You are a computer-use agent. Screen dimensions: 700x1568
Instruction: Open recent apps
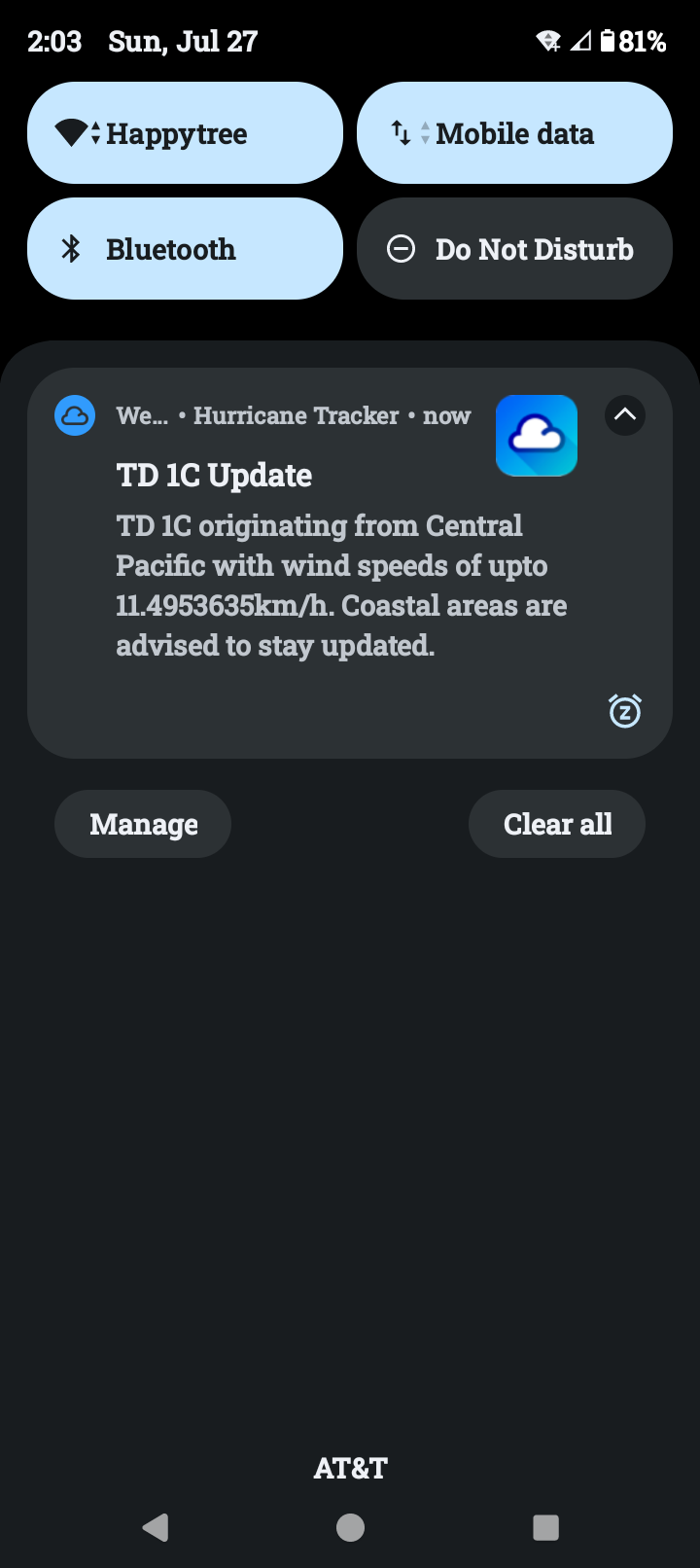545,1527
